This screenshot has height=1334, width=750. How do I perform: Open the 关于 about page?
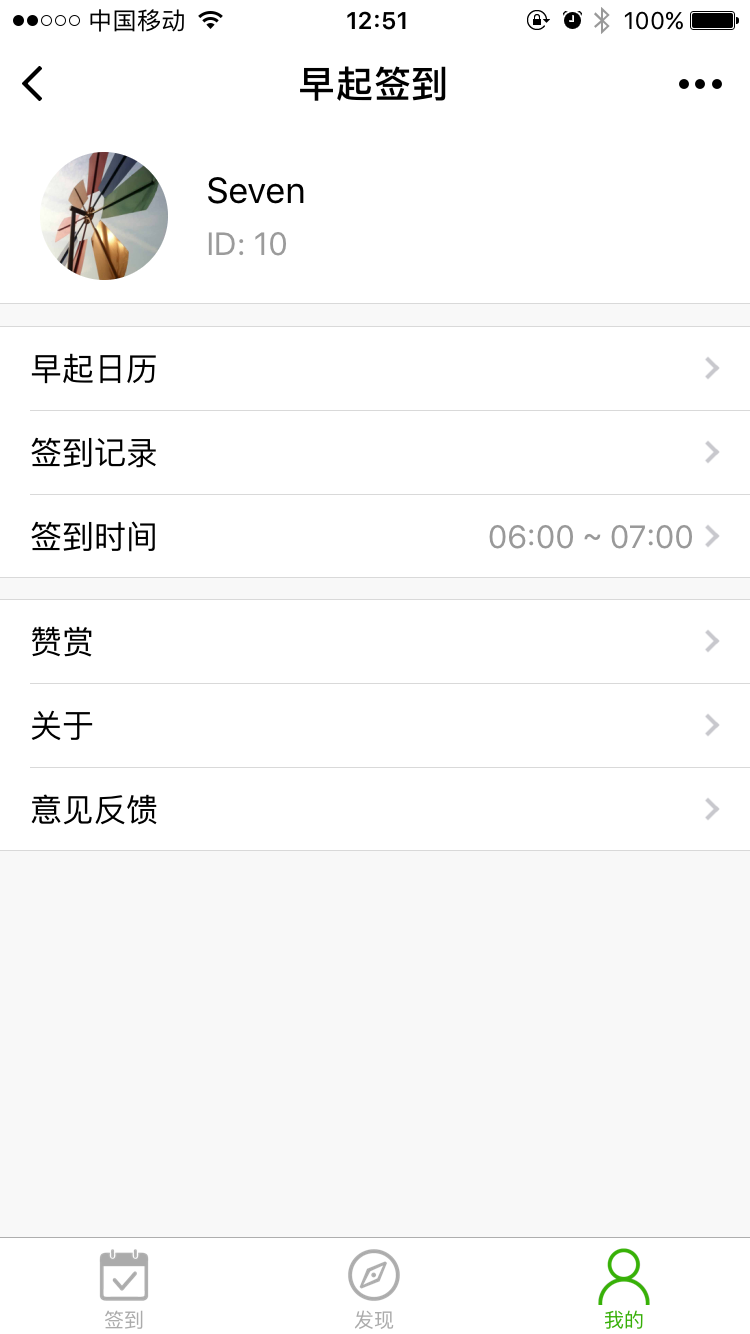375,726
